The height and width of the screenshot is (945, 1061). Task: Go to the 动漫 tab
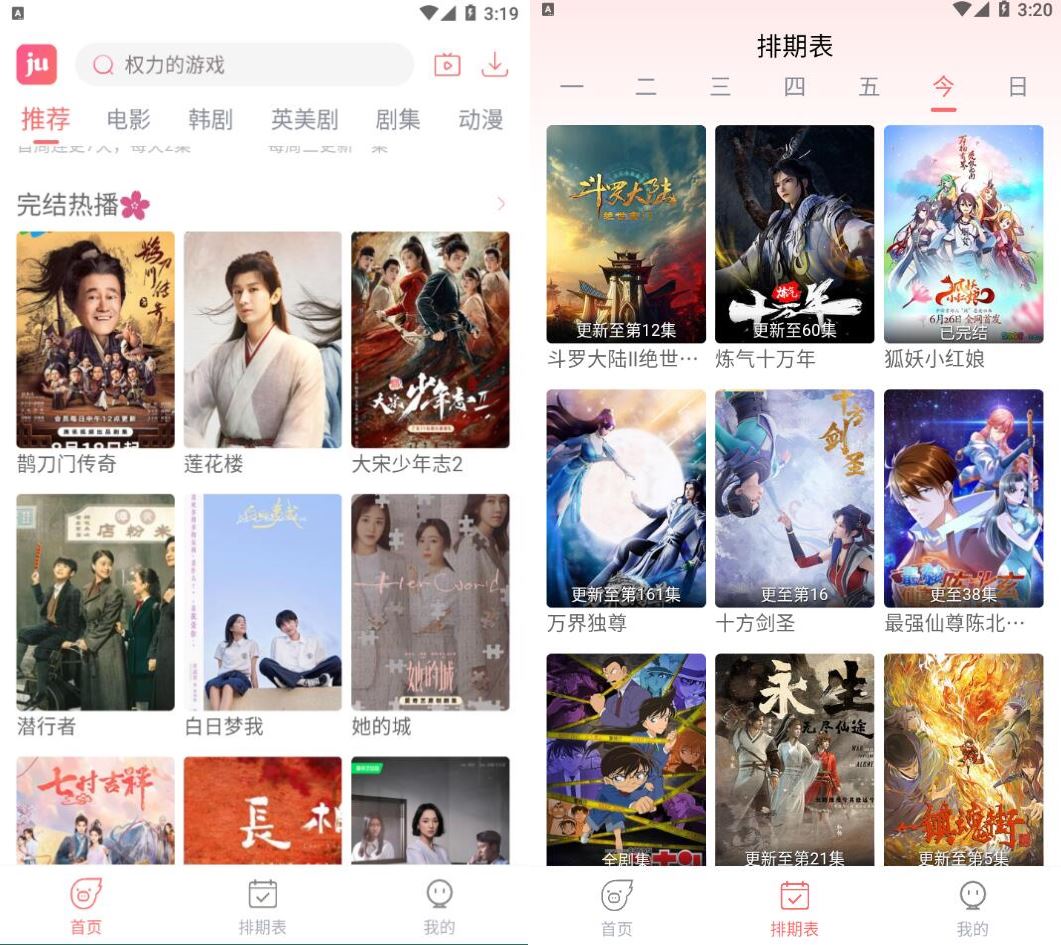(x=480, y=120)
